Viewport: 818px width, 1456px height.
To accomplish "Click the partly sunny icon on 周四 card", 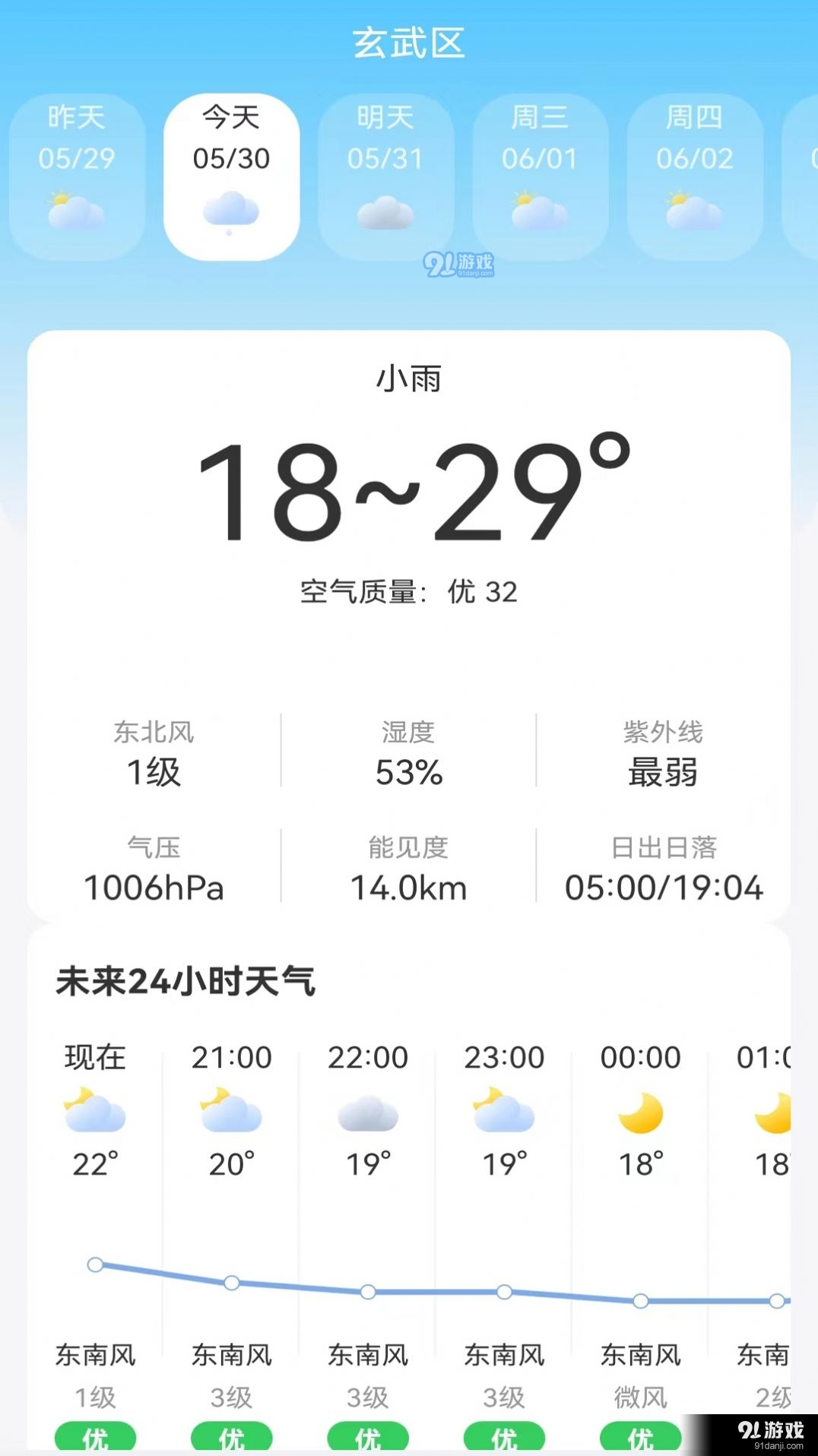I will pyautogui.click(x=693, y=207).
